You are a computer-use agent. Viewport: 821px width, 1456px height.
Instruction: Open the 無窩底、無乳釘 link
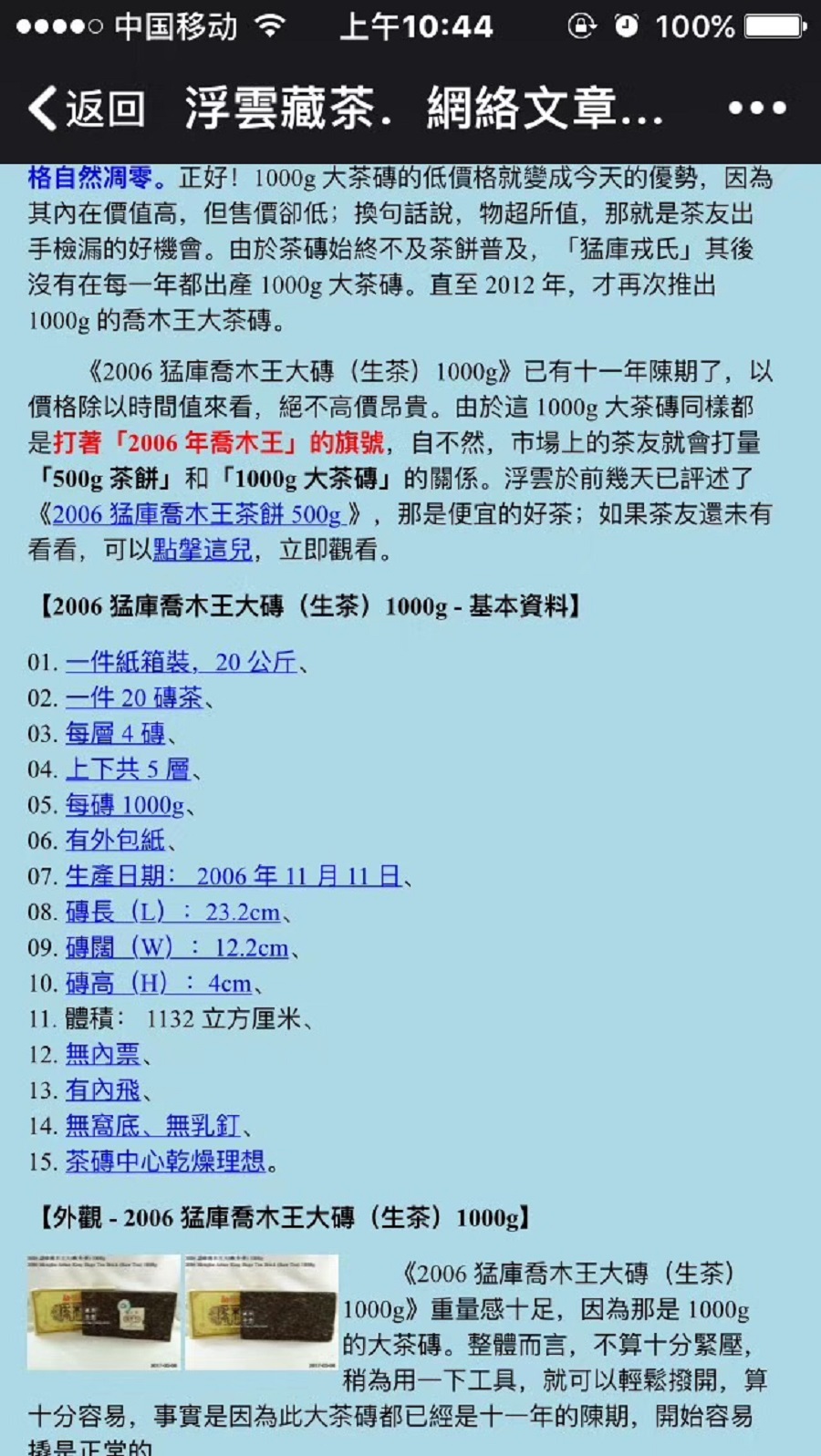(x=152, y=1126)
